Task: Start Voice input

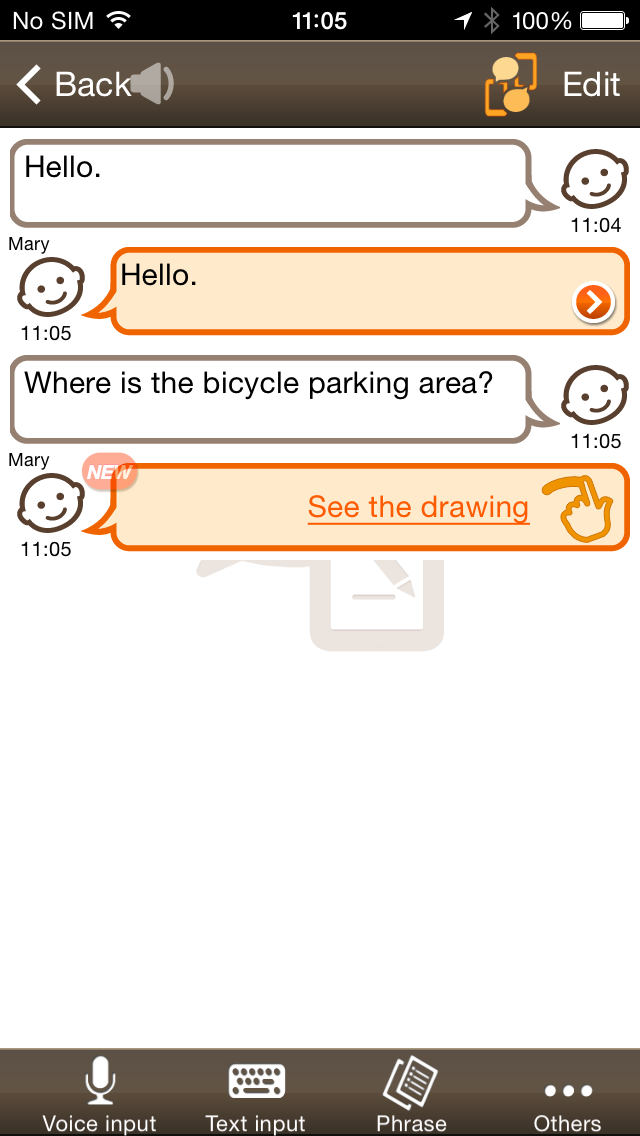Action: (x=99, y=1094)
